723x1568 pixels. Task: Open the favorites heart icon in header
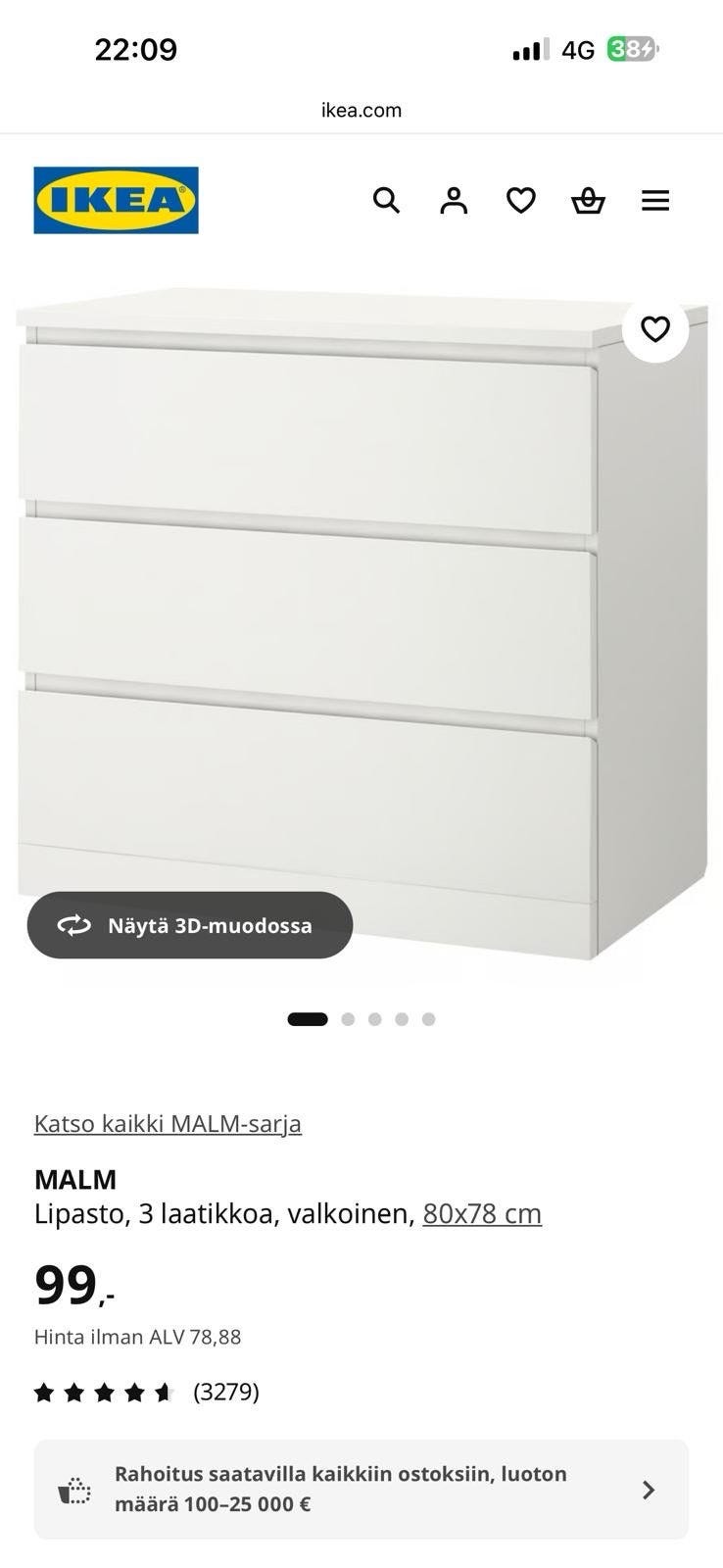coord(521,200)
